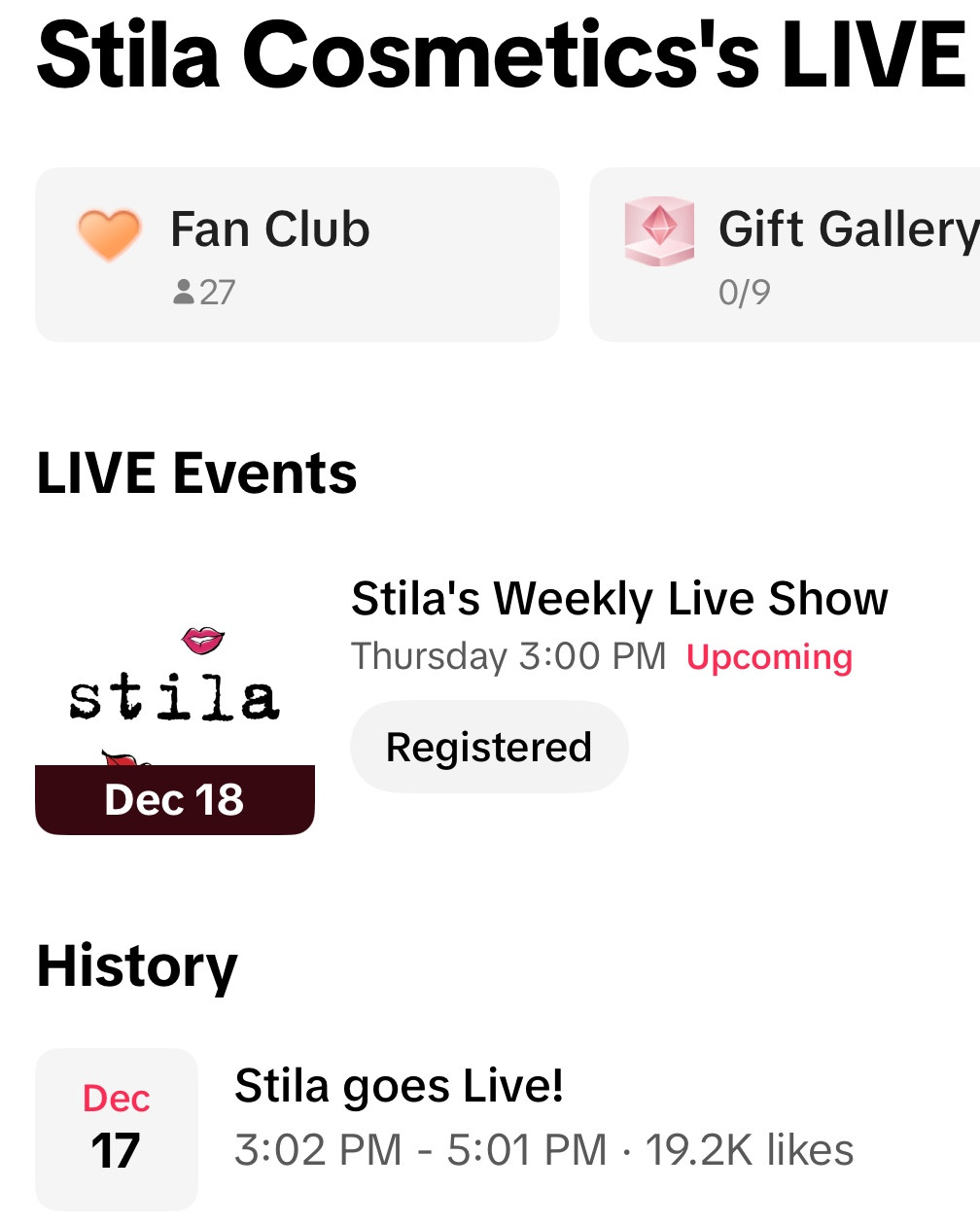
Task: Click the Dec 17 date badge
Action: [x=115, y=1128]
